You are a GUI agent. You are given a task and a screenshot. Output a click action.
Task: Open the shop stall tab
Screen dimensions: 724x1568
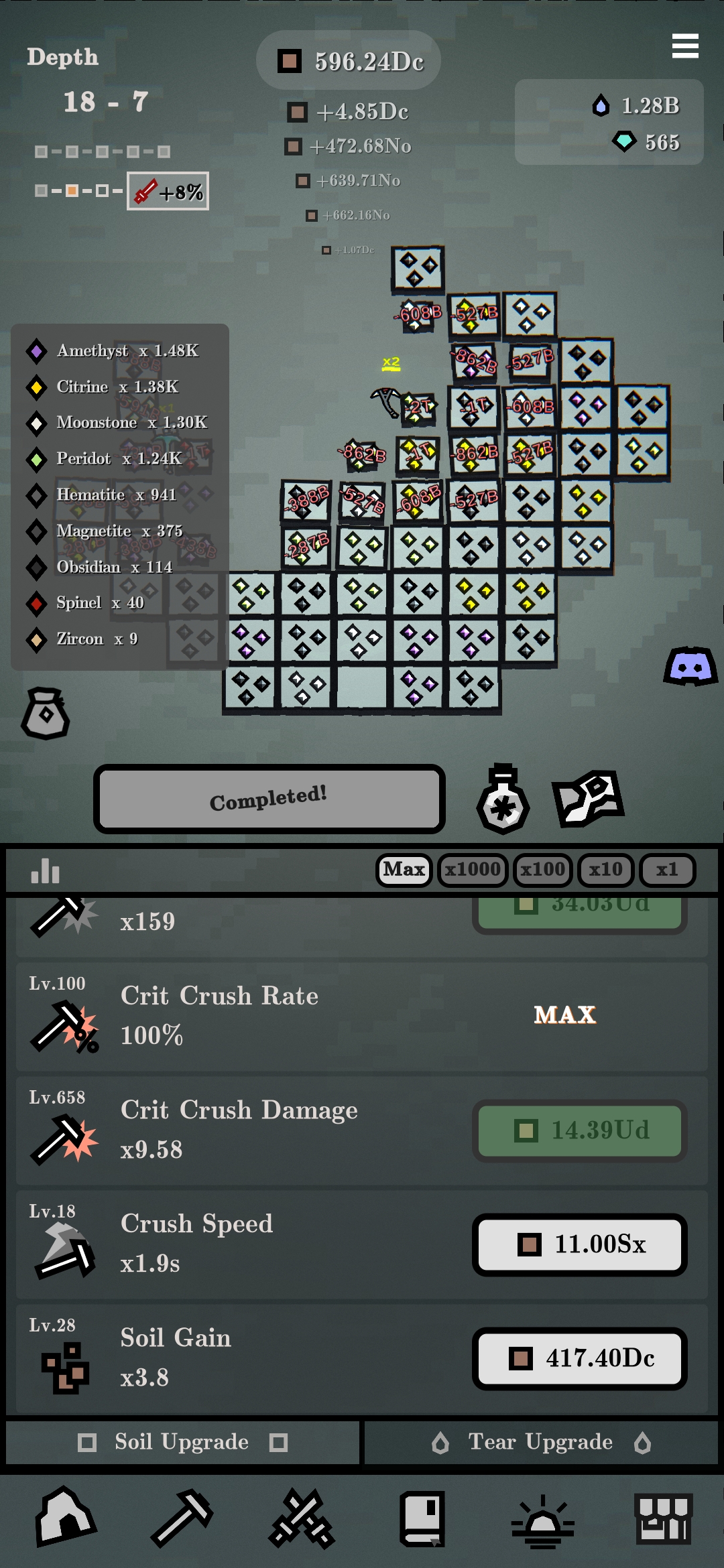point(663,1518)
